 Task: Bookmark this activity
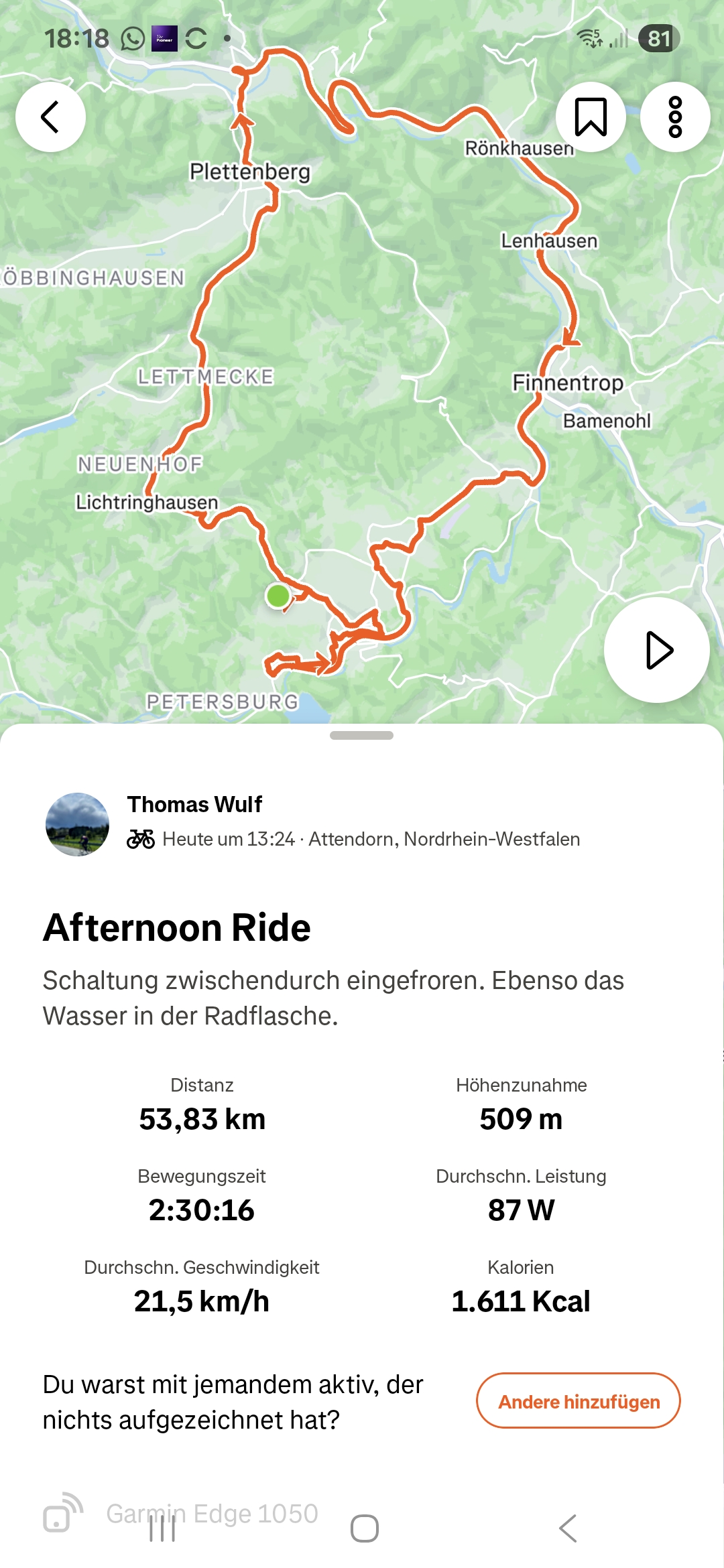click(x=591, y=117)
